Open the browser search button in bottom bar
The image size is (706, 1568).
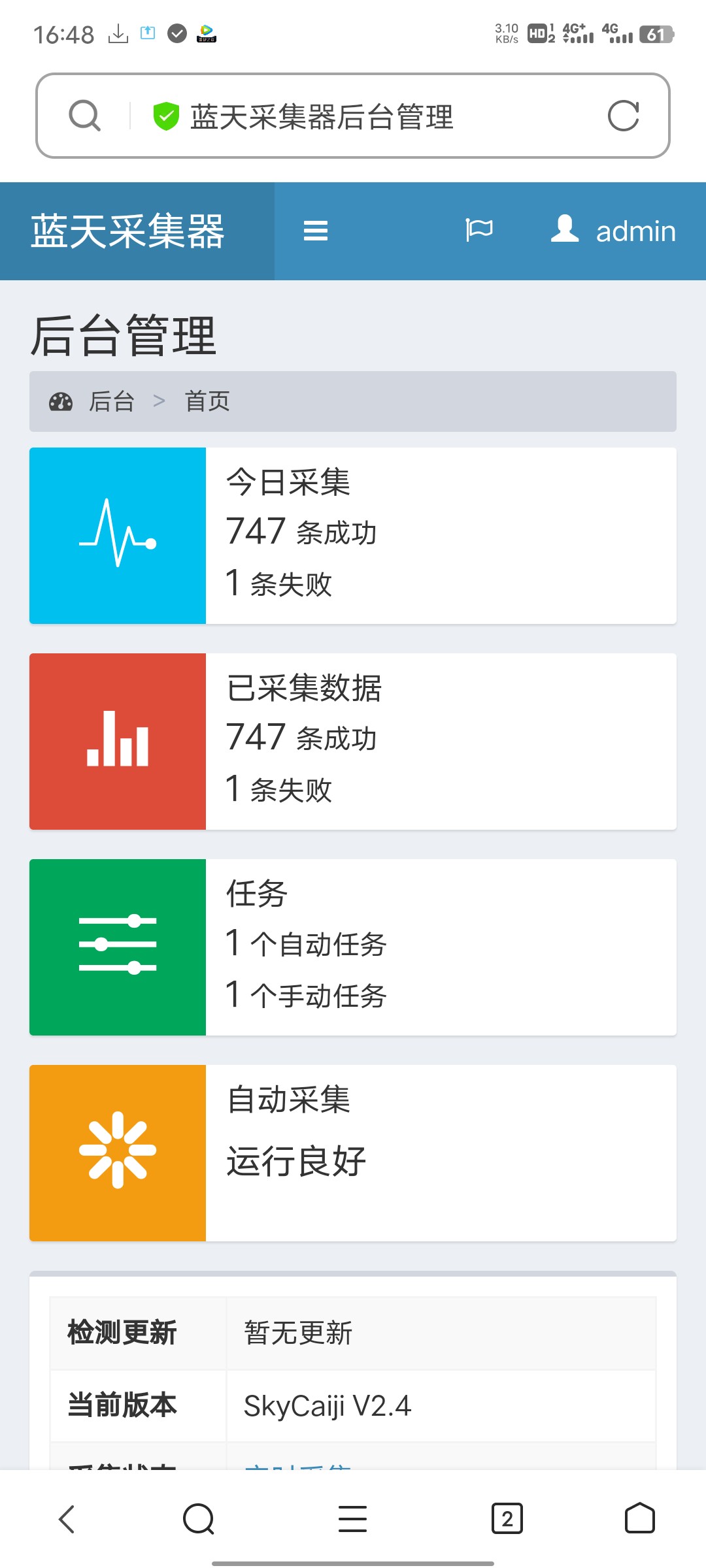(199, 1519)
